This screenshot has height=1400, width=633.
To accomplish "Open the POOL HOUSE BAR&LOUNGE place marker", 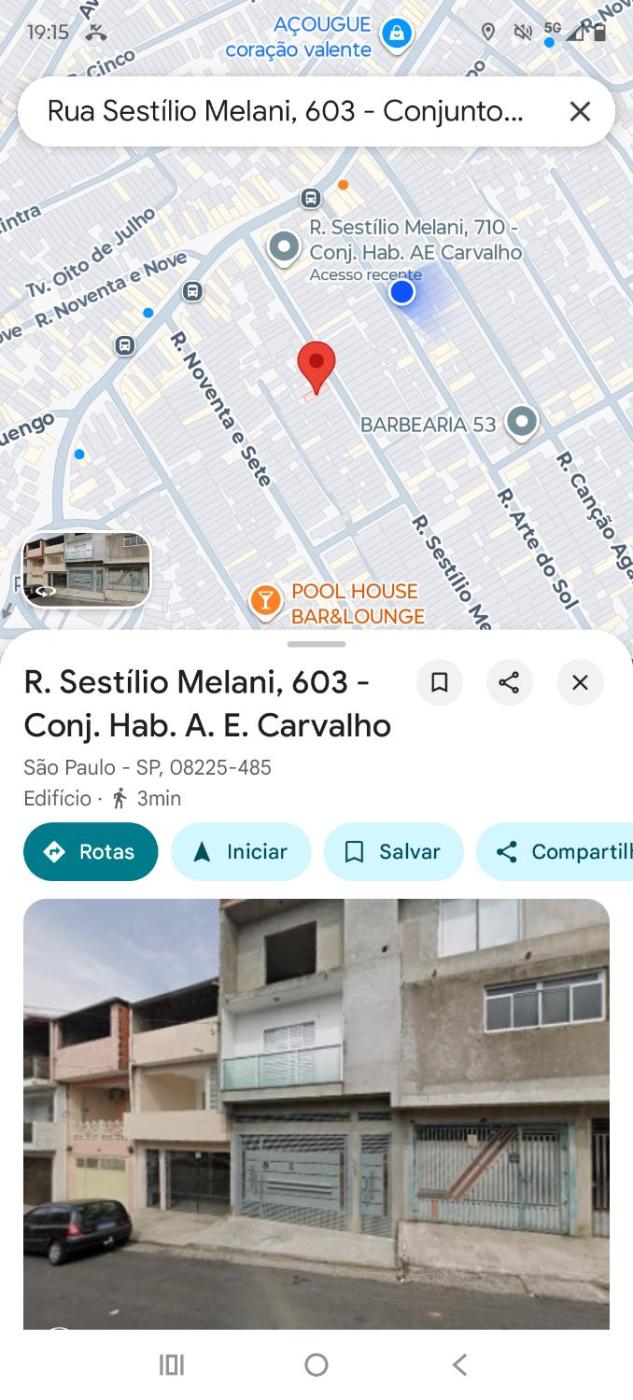I will 266,601.
